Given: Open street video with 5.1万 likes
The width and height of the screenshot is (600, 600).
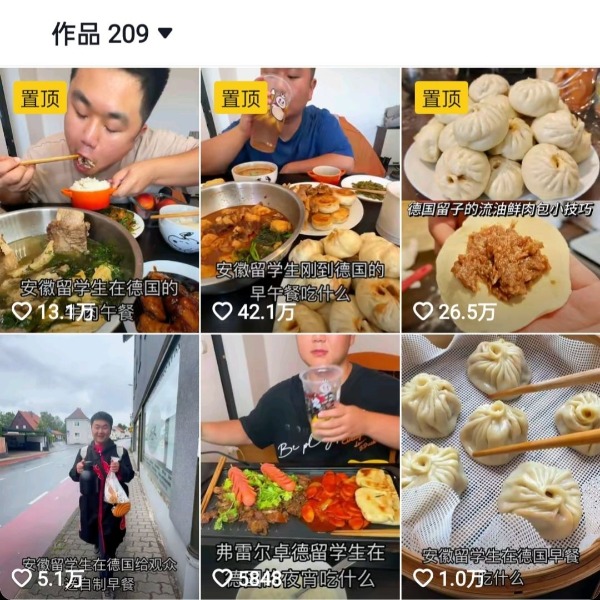Looking at the screenshot, I should (99, 465).
